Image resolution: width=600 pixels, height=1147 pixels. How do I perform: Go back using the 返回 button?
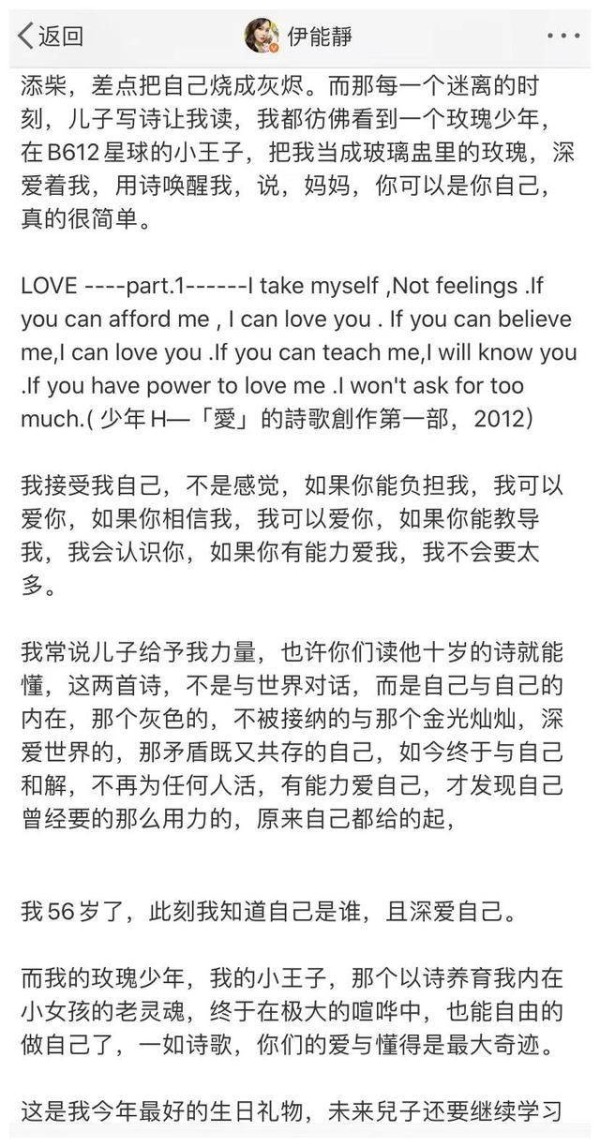pos(50,36)
